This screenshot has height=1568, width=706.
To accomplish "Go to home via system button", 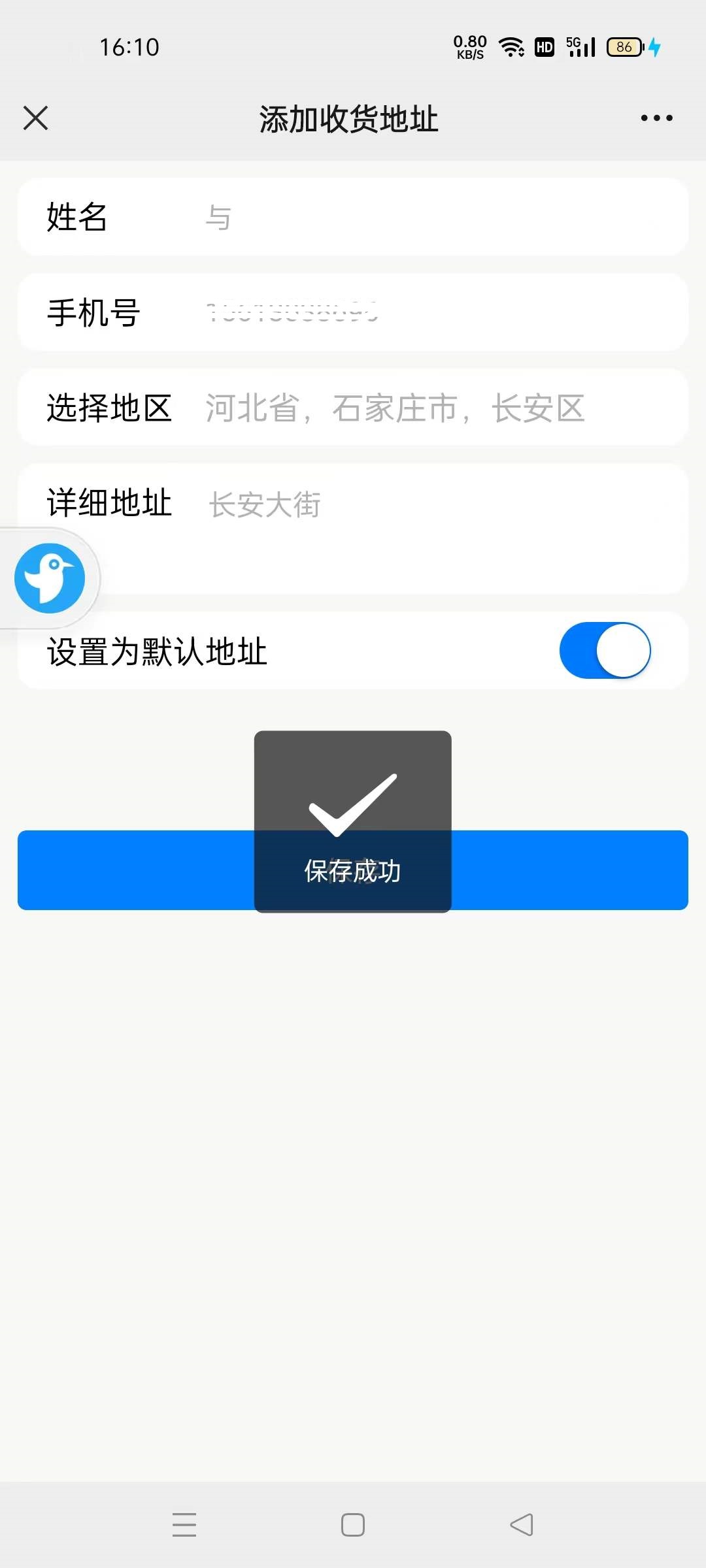I will [x=353, y=1525].
